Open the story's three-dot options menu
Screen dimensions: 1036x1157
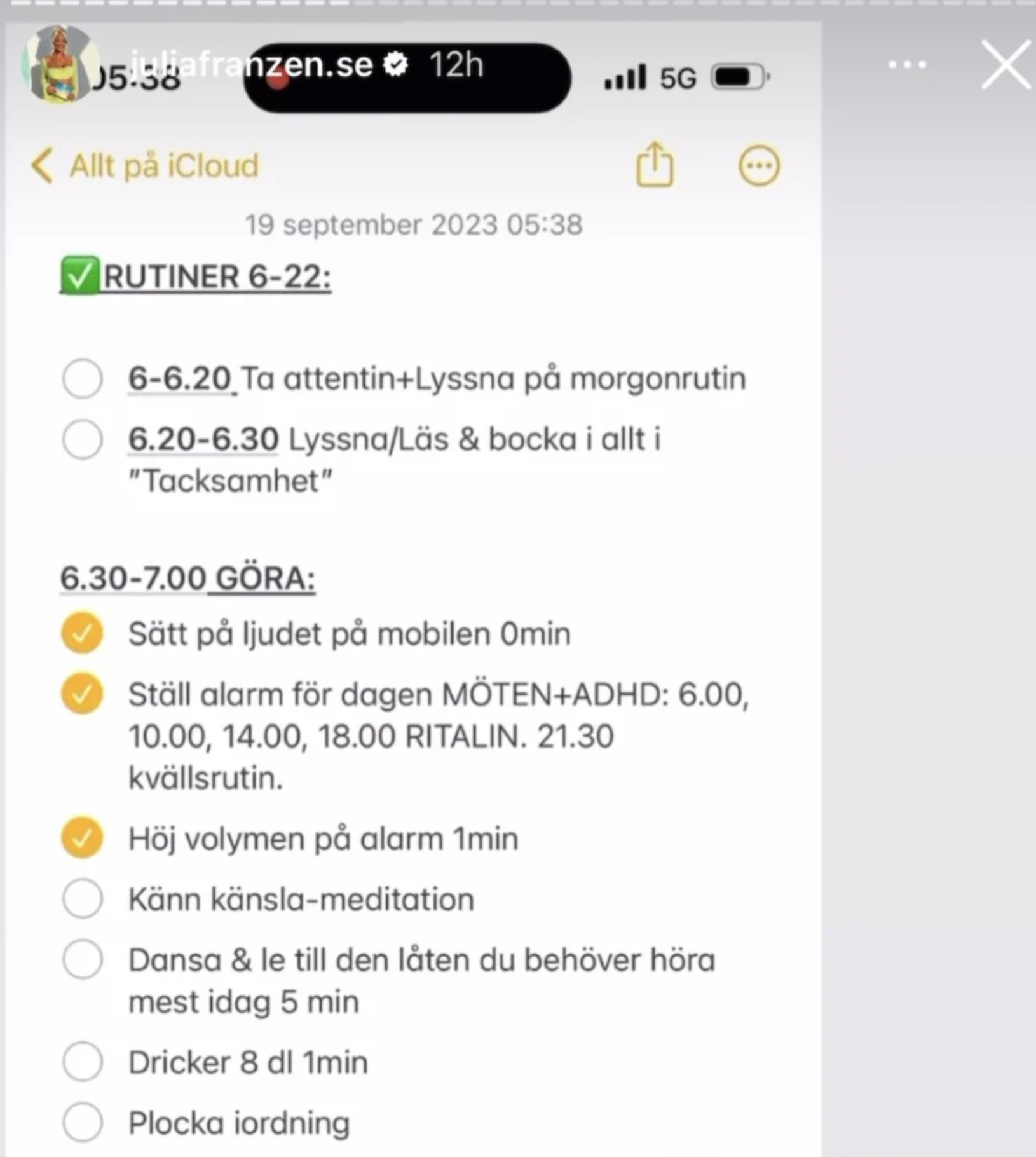pyautogui.click(x=907, y=65)
